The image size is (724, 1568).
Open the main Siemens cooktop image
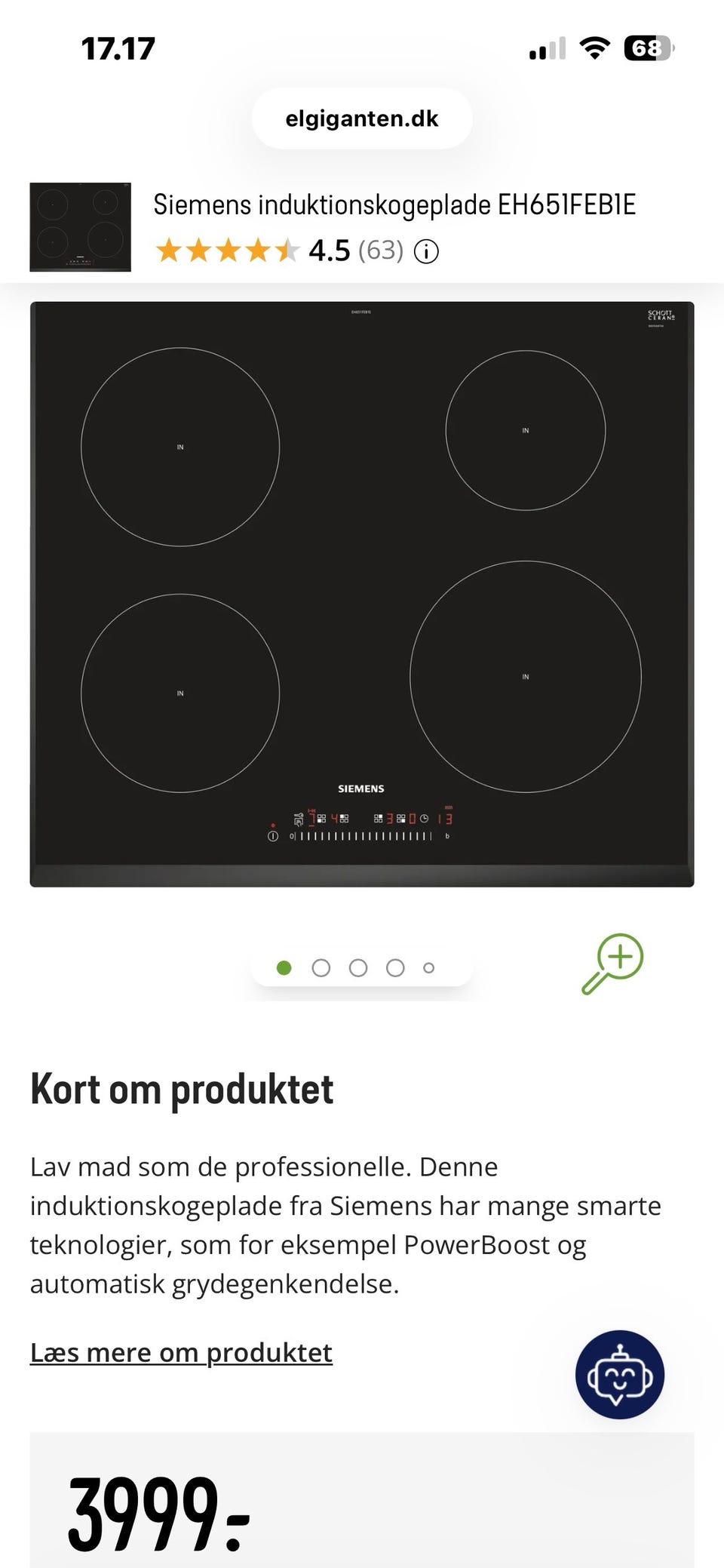[362, 594]
